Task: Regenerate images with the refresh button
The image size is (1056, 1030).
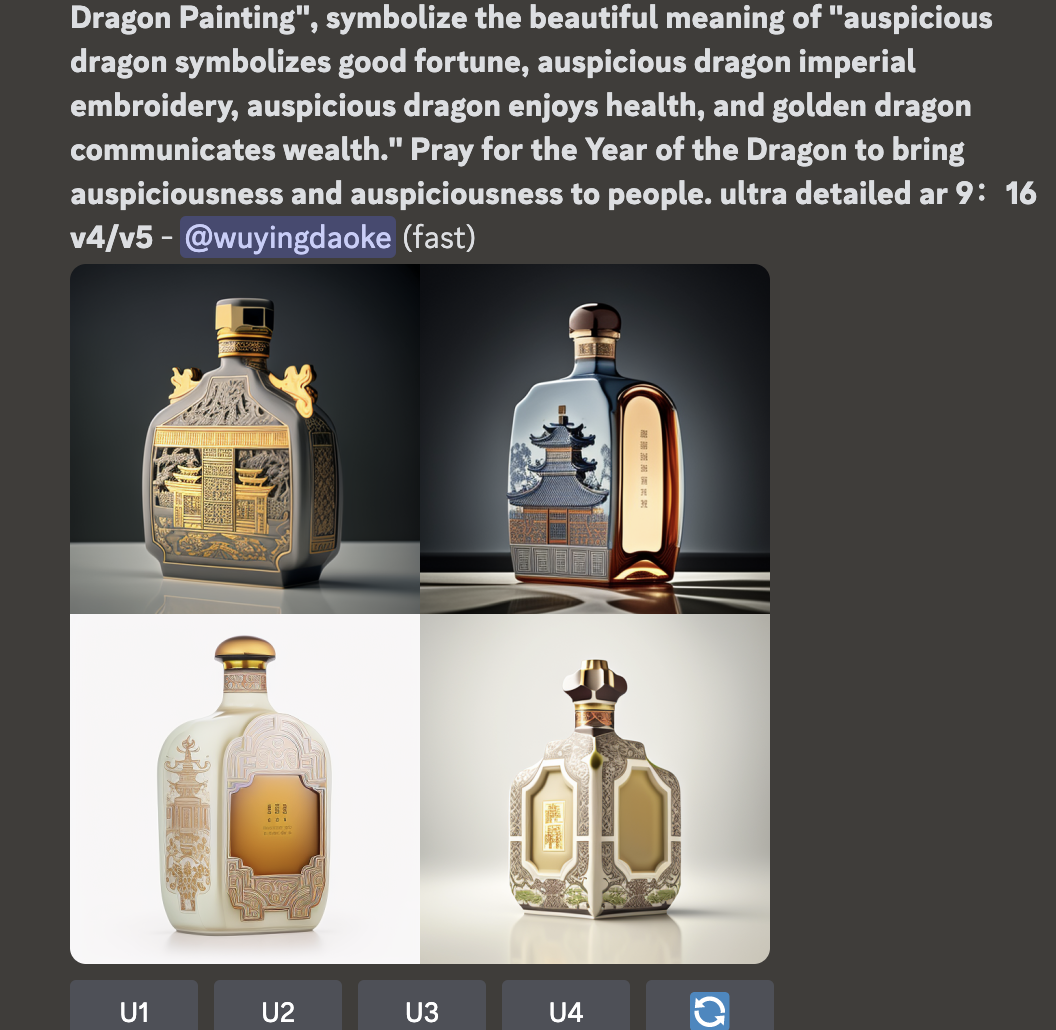Action: 709,1008
